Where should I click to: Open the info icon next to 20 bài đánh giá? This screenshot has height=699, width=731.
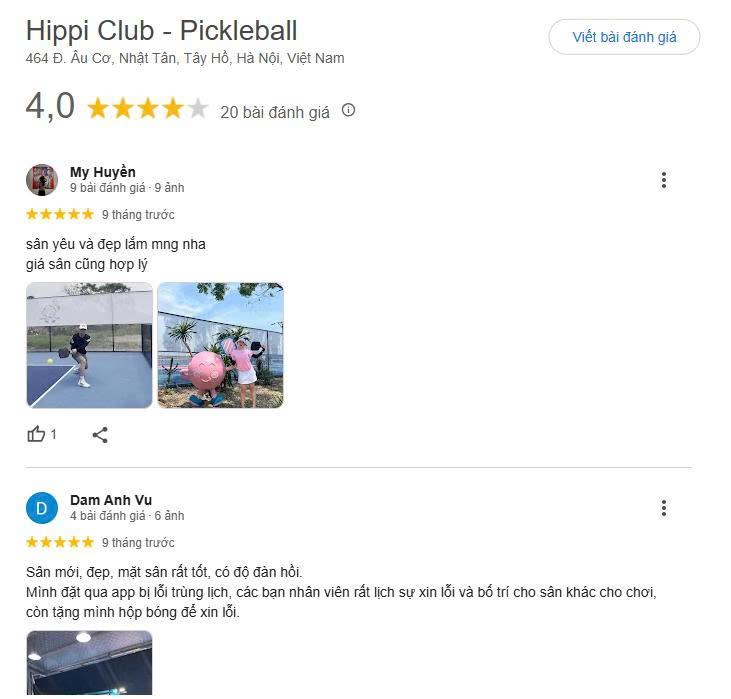point(348,110)
